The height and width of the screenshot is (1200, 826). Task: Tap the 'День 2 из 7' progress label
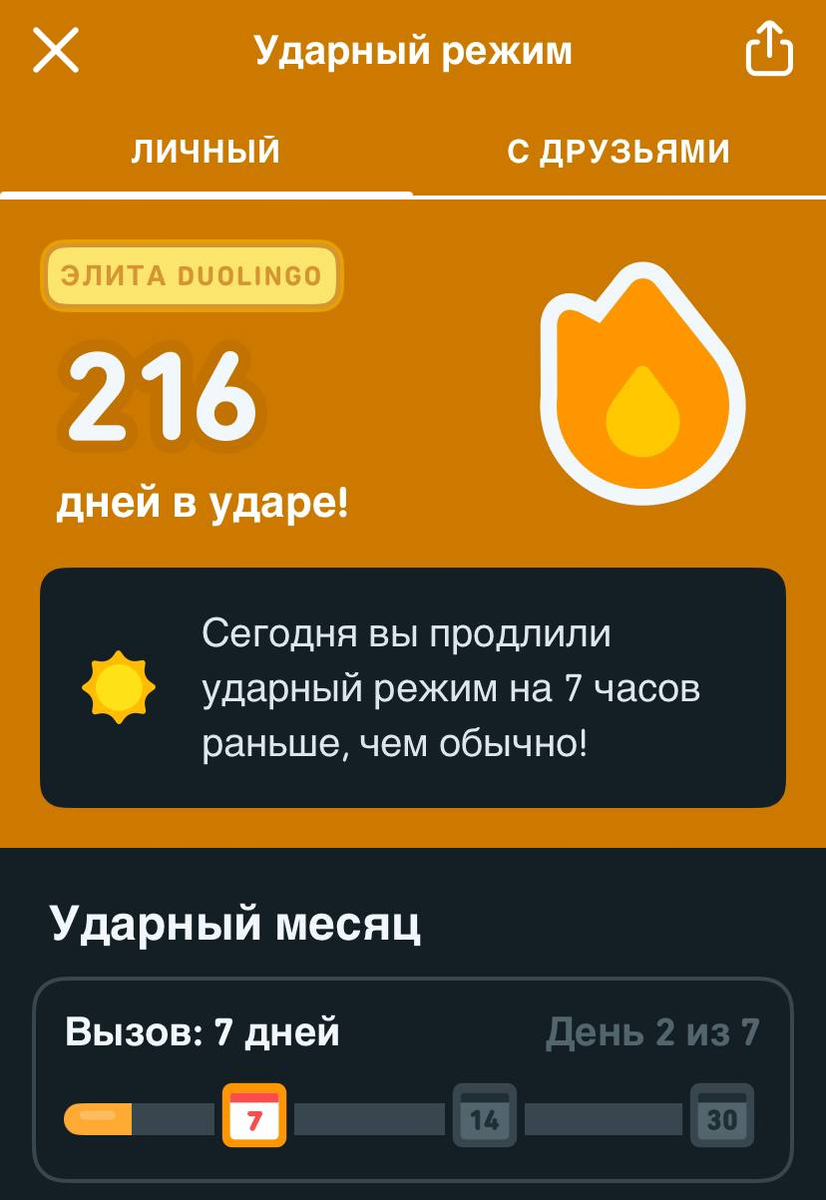(x=655, y=1030)
